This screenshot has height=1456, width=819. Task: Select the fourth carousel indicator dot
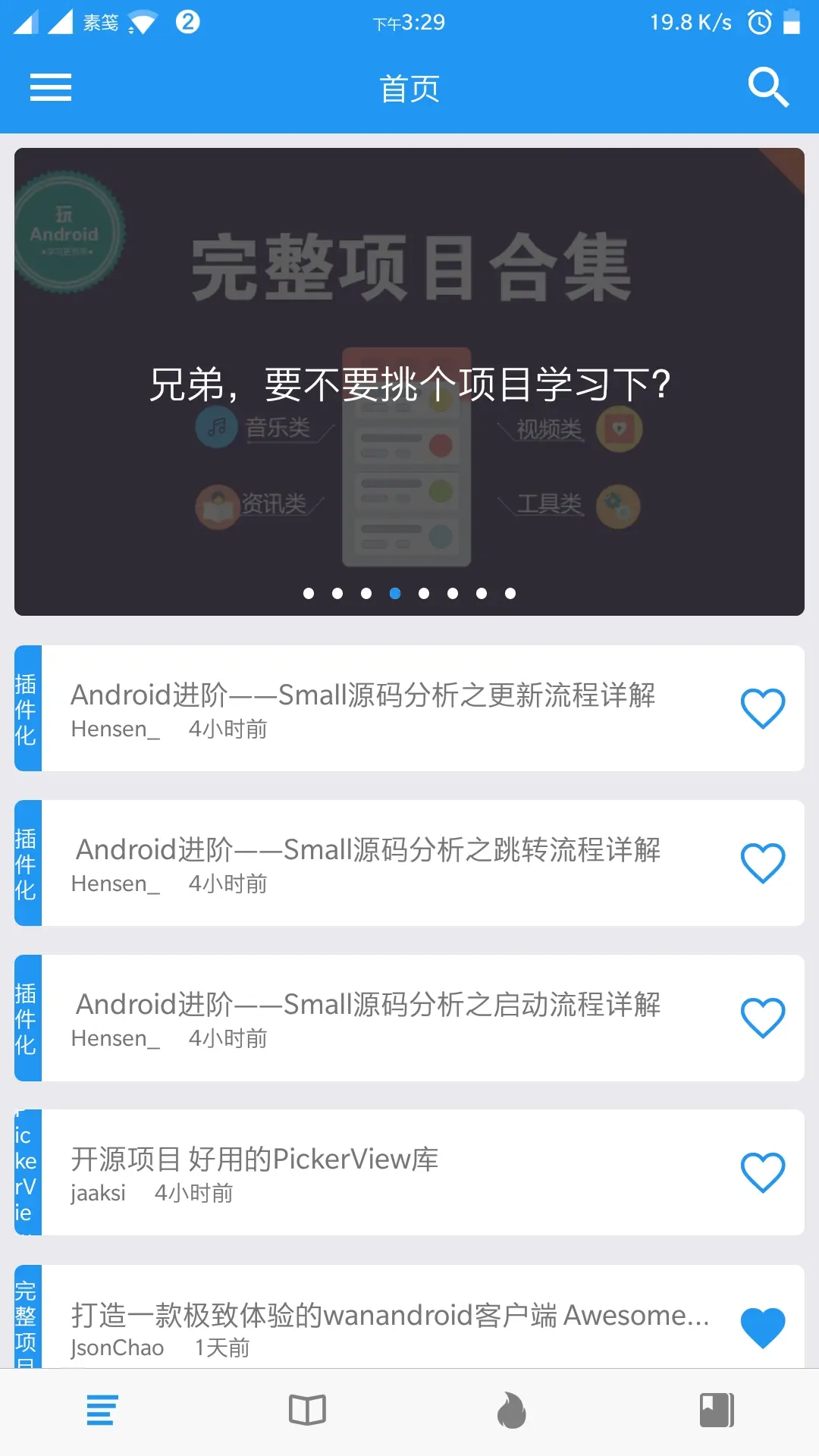394,594
